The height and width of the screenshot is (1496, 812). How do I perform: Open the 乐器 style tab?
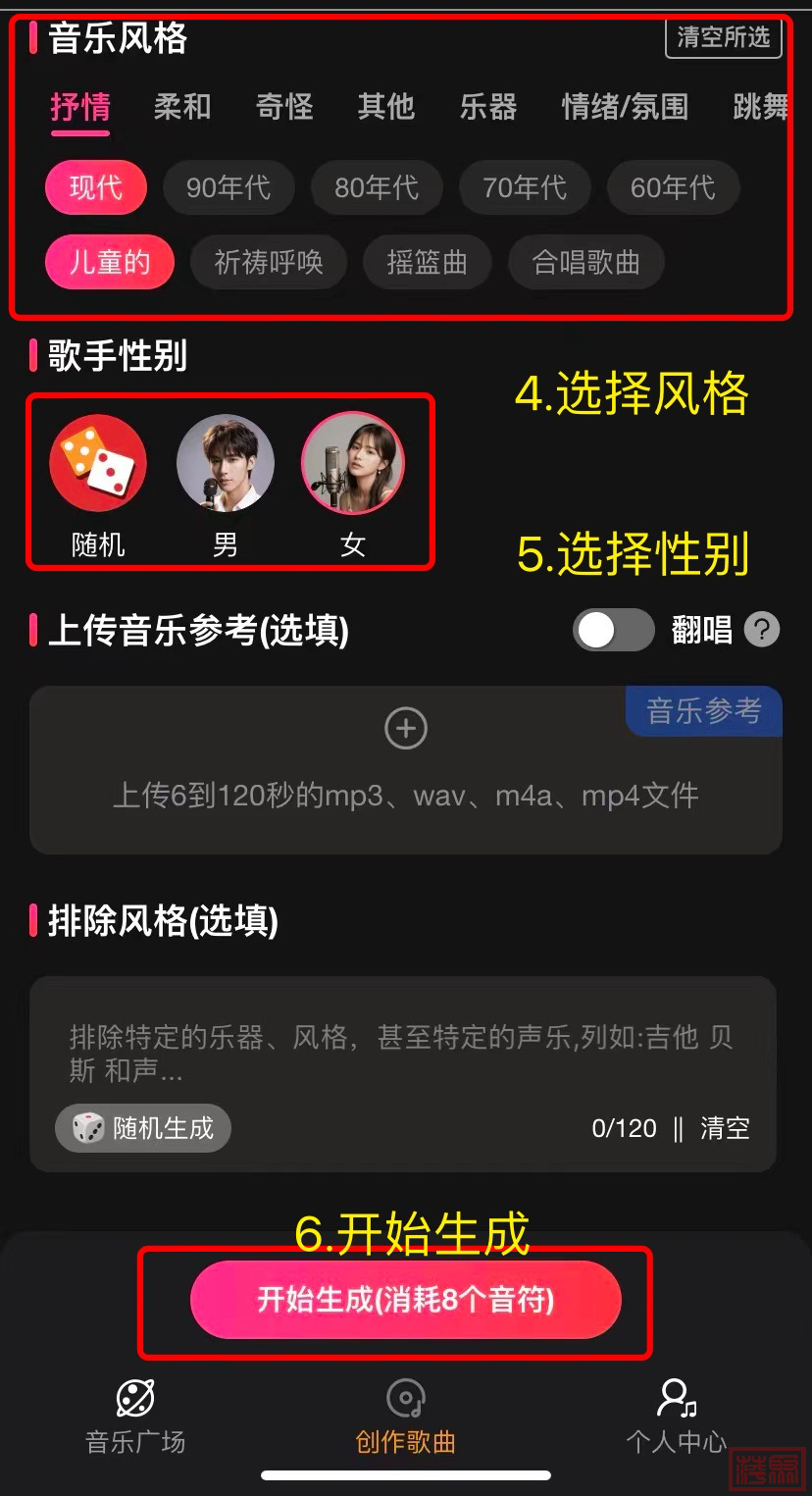pos(487,106)
